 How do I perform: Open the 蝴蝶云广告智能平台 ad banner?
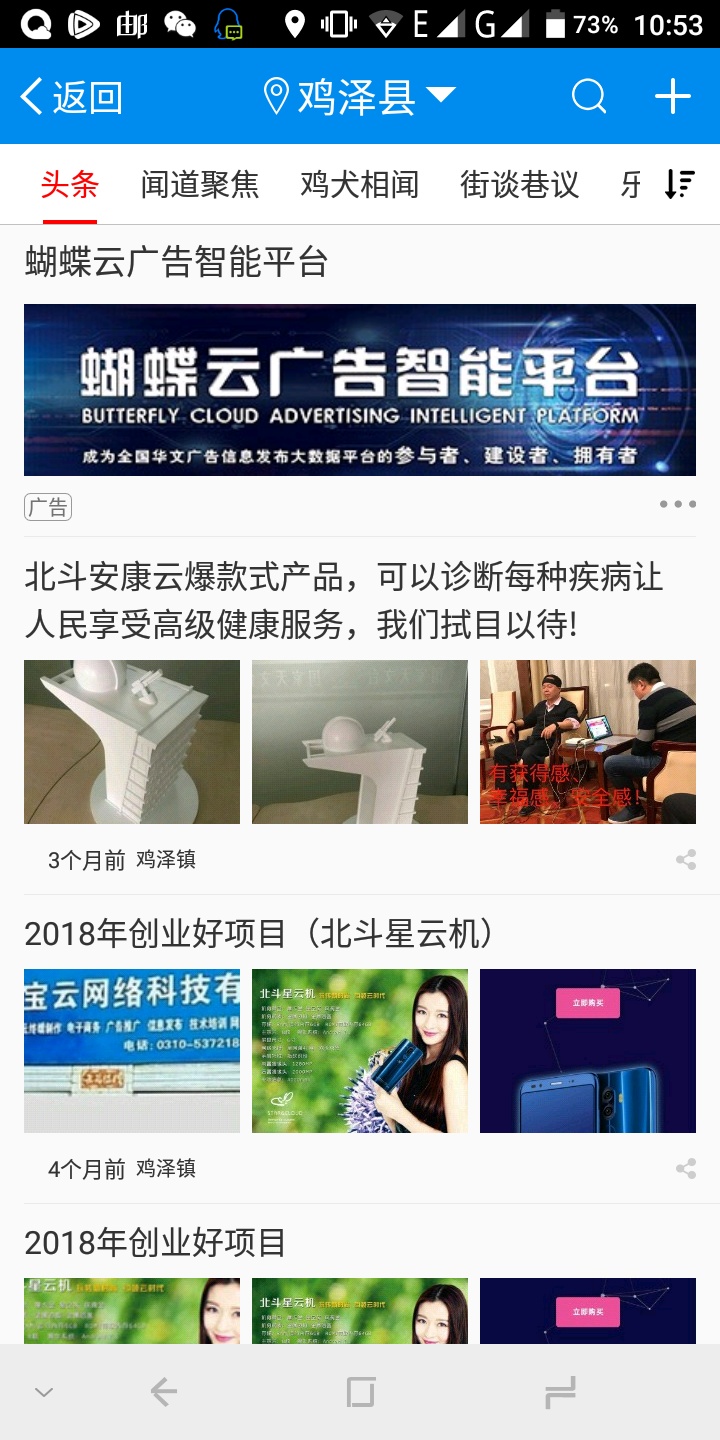(360, 390)
